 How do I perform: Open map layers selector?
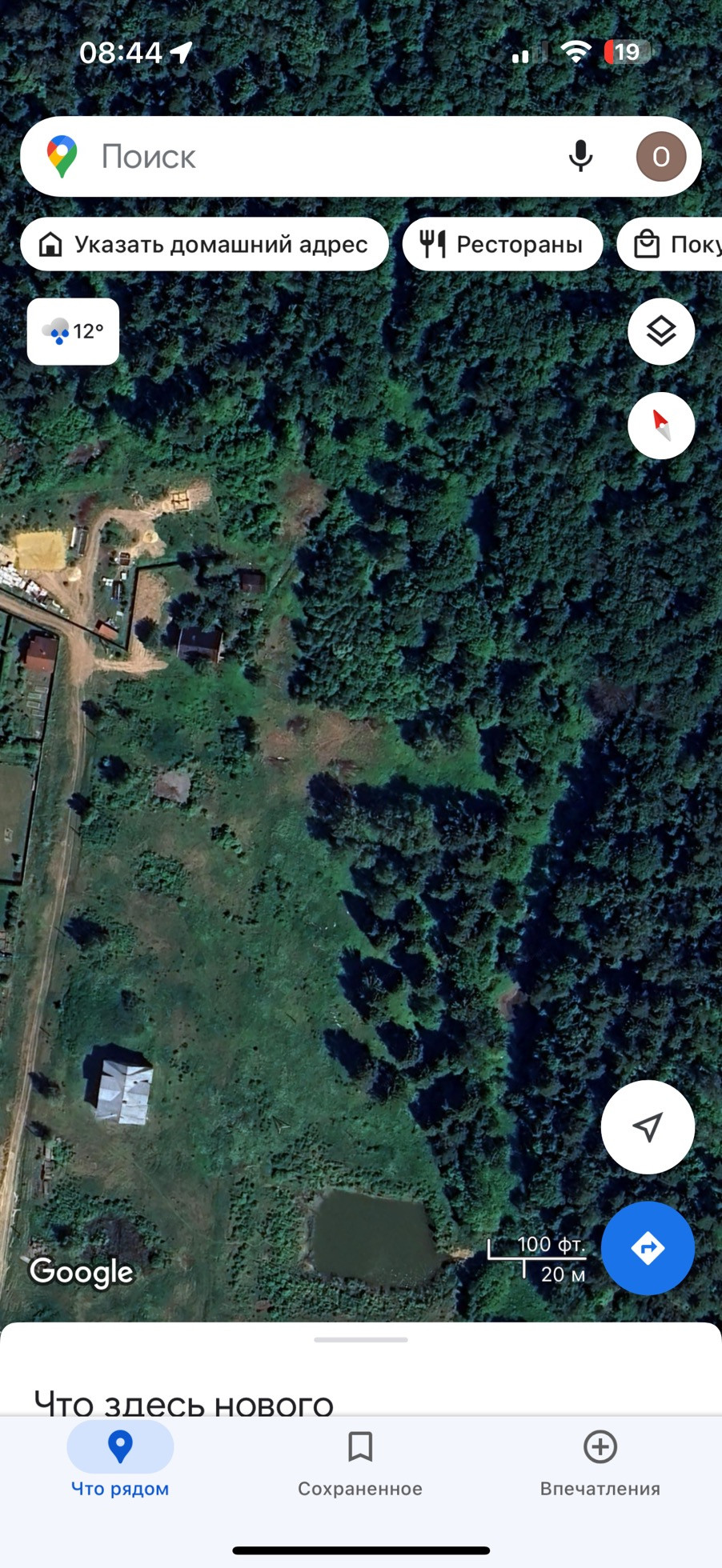click(x=660, y=331)
